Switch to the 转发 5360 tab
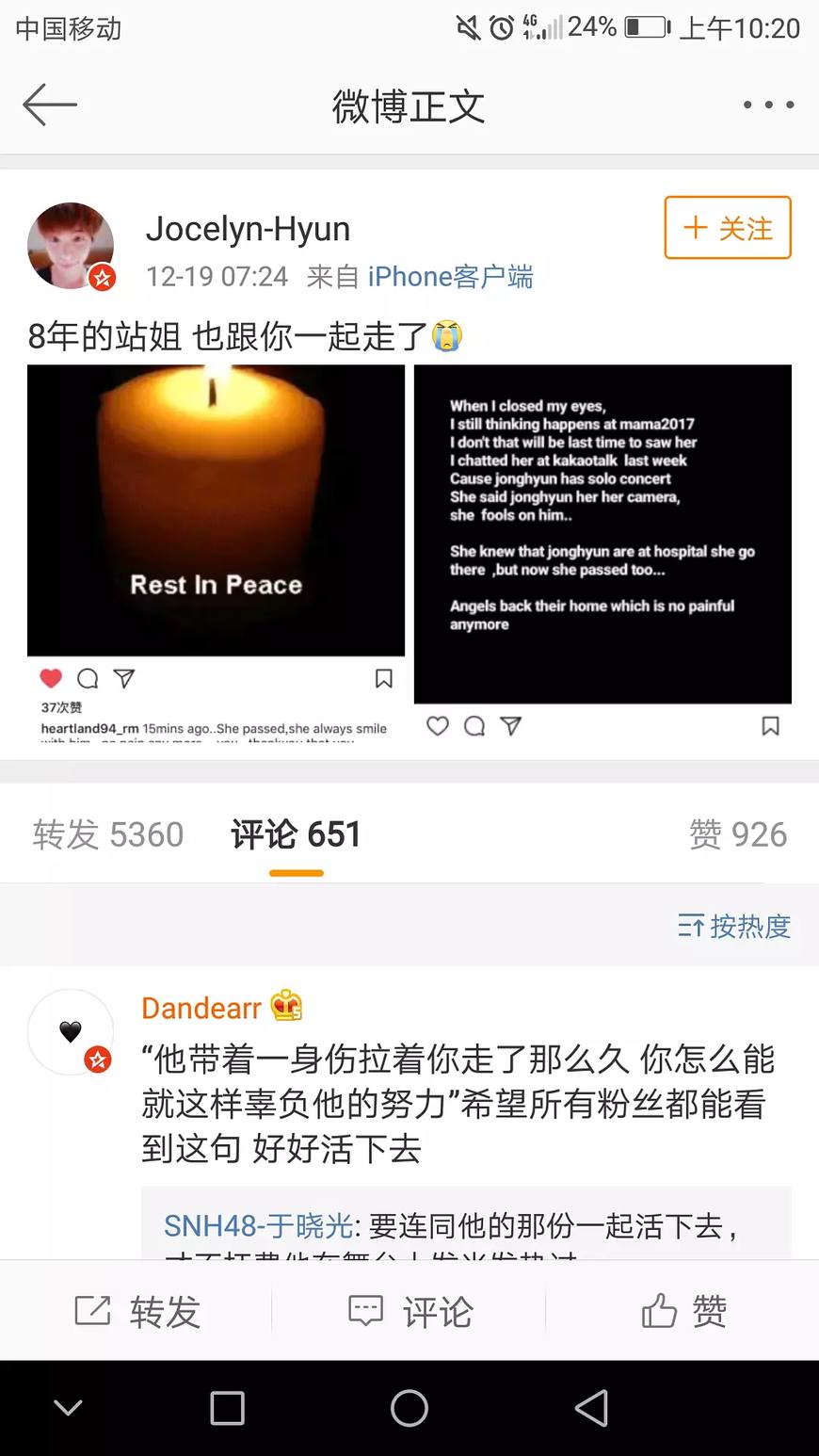The image size is (819, 1456). [106, 834]
